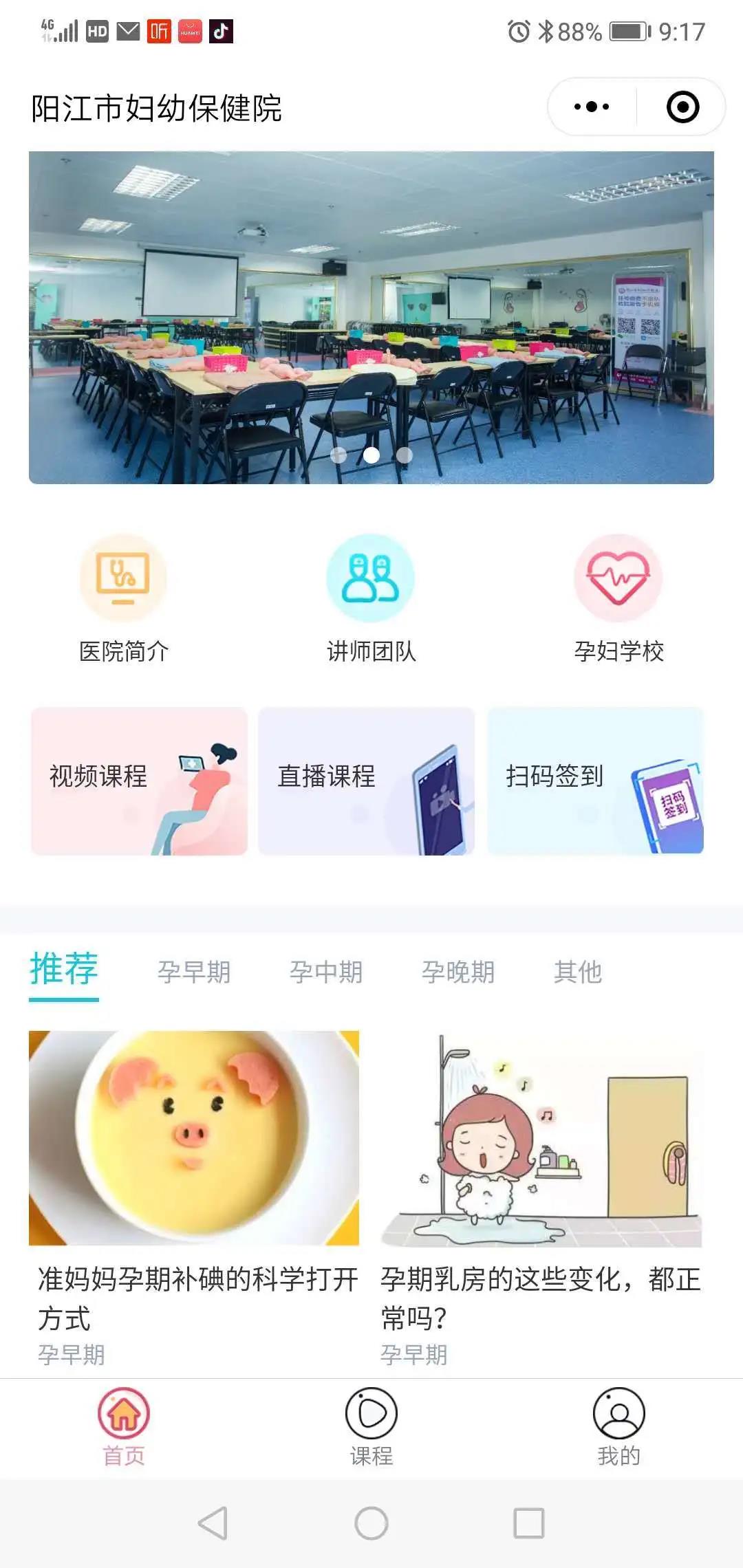
Task: Open the 视频课程 video courses card
Action: click(x=139, y=781)
